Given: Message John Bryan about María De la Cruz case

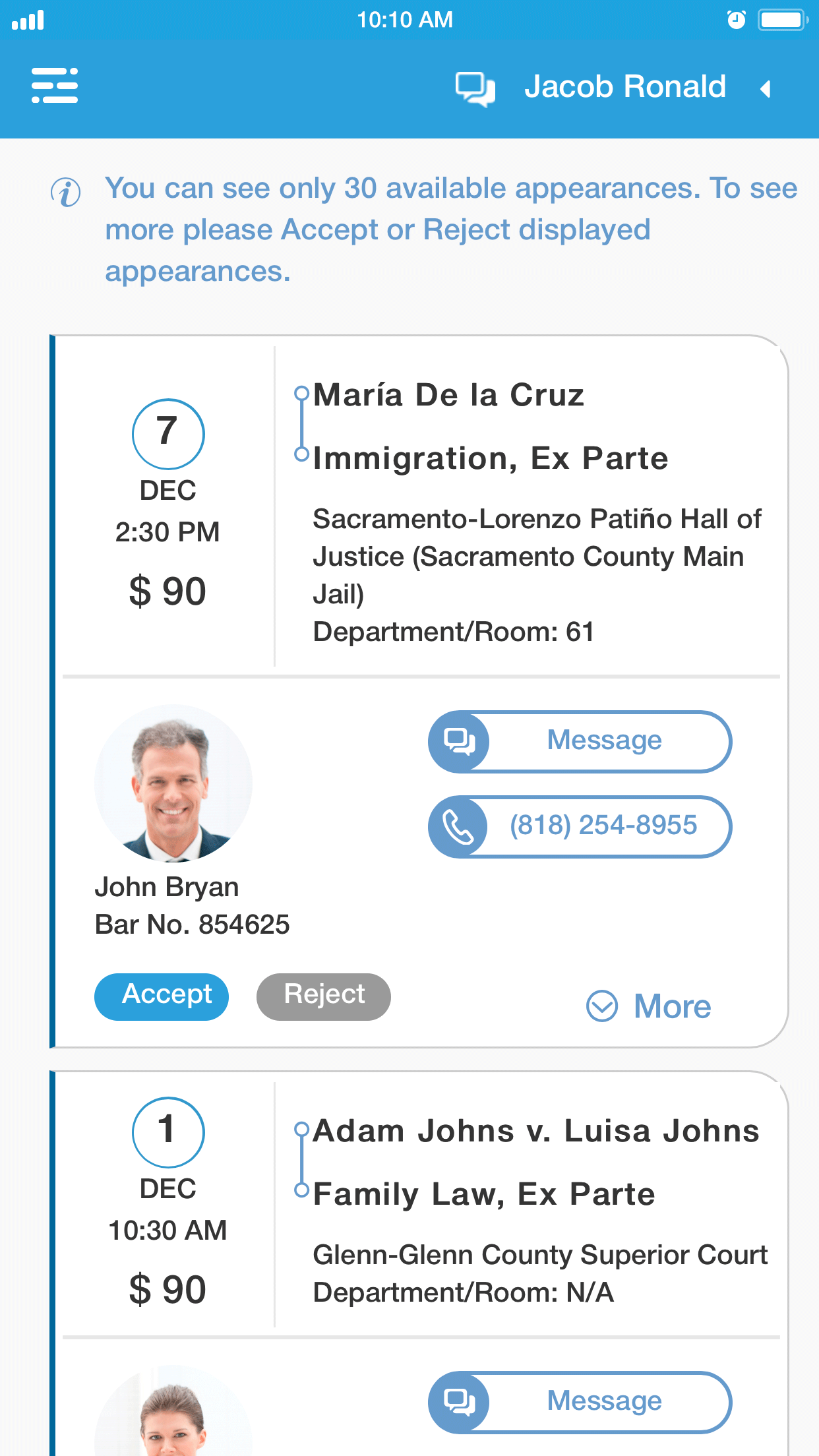Looking at the screenshot, I should coord(580,741).
